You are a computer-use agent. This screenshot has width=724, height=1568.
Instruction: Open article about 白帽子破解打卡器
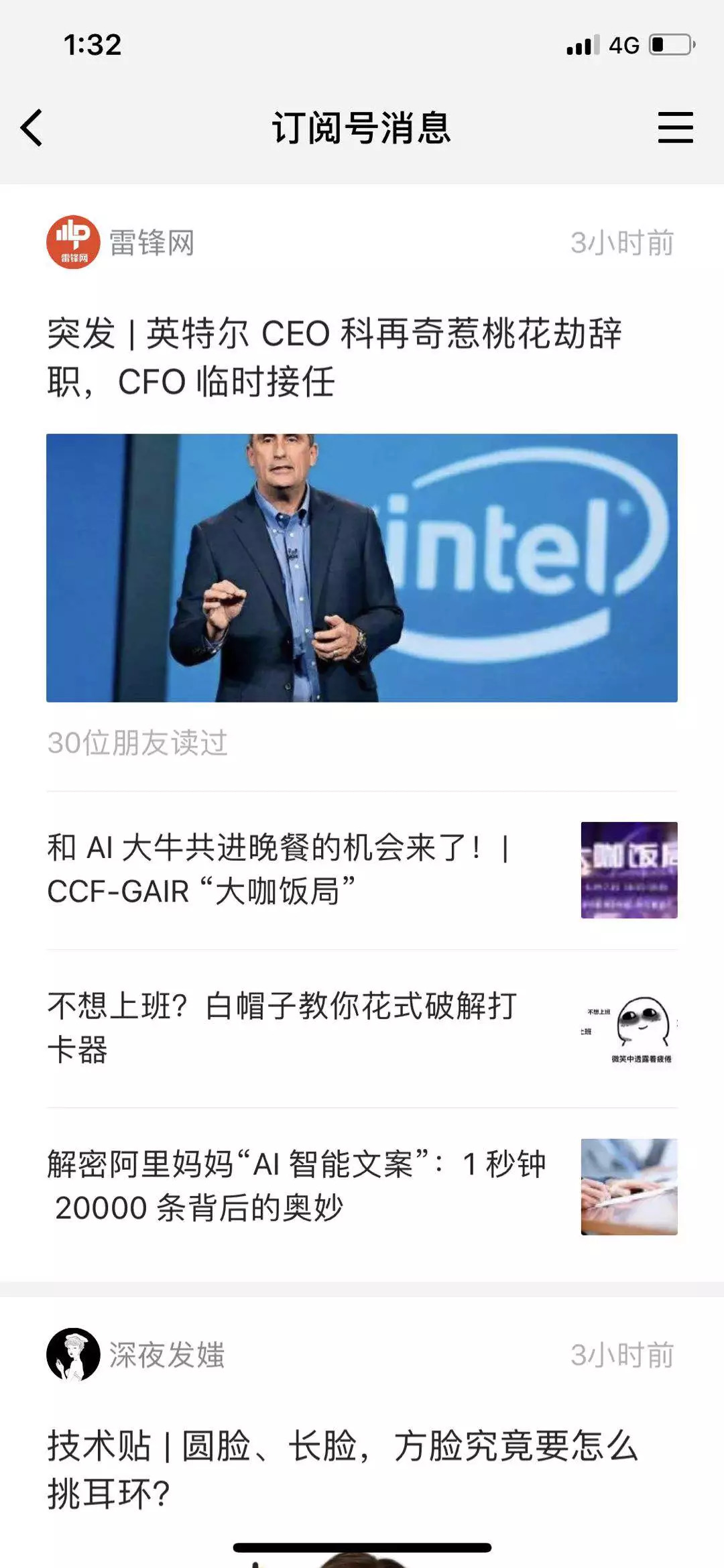pyautogui.click(x=295, y=1028)
